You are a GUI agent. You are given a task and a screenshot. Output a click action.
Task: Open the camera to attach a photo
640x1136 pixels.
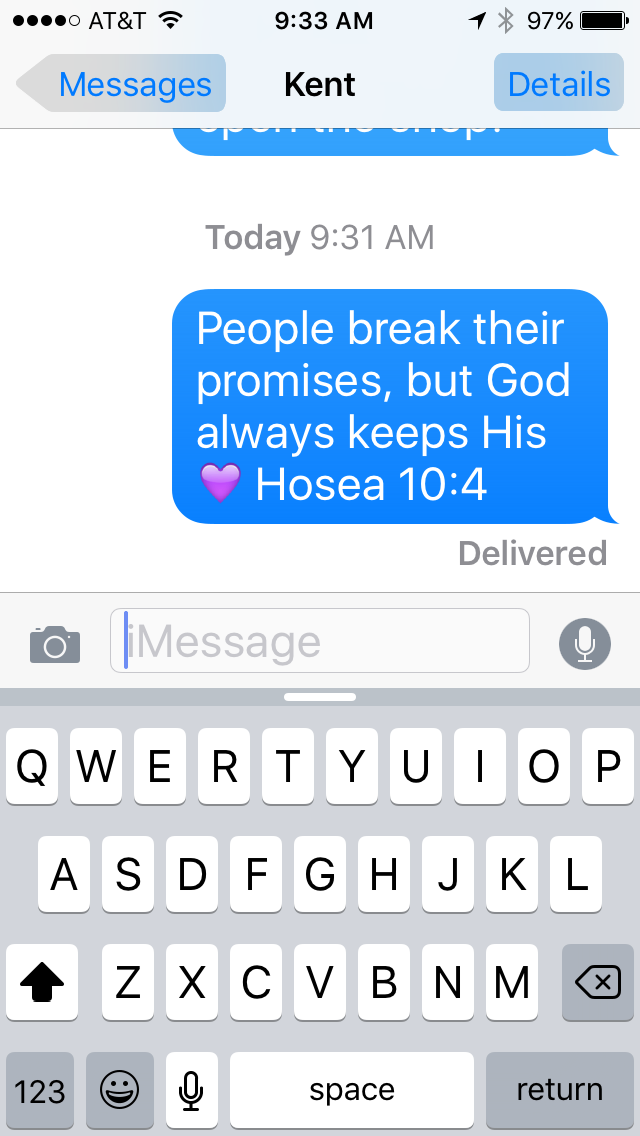[x=55, y=643]
